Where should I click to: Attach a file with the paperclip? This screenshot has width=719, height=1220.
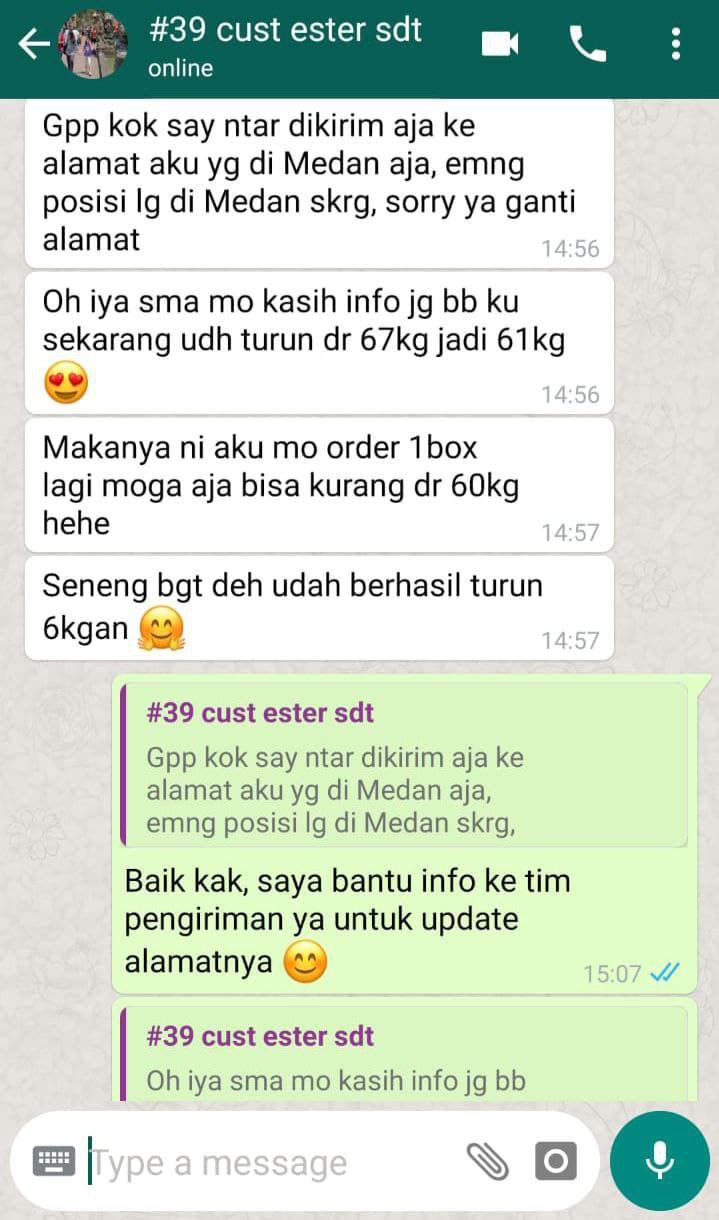click(x=487, y=1161)
